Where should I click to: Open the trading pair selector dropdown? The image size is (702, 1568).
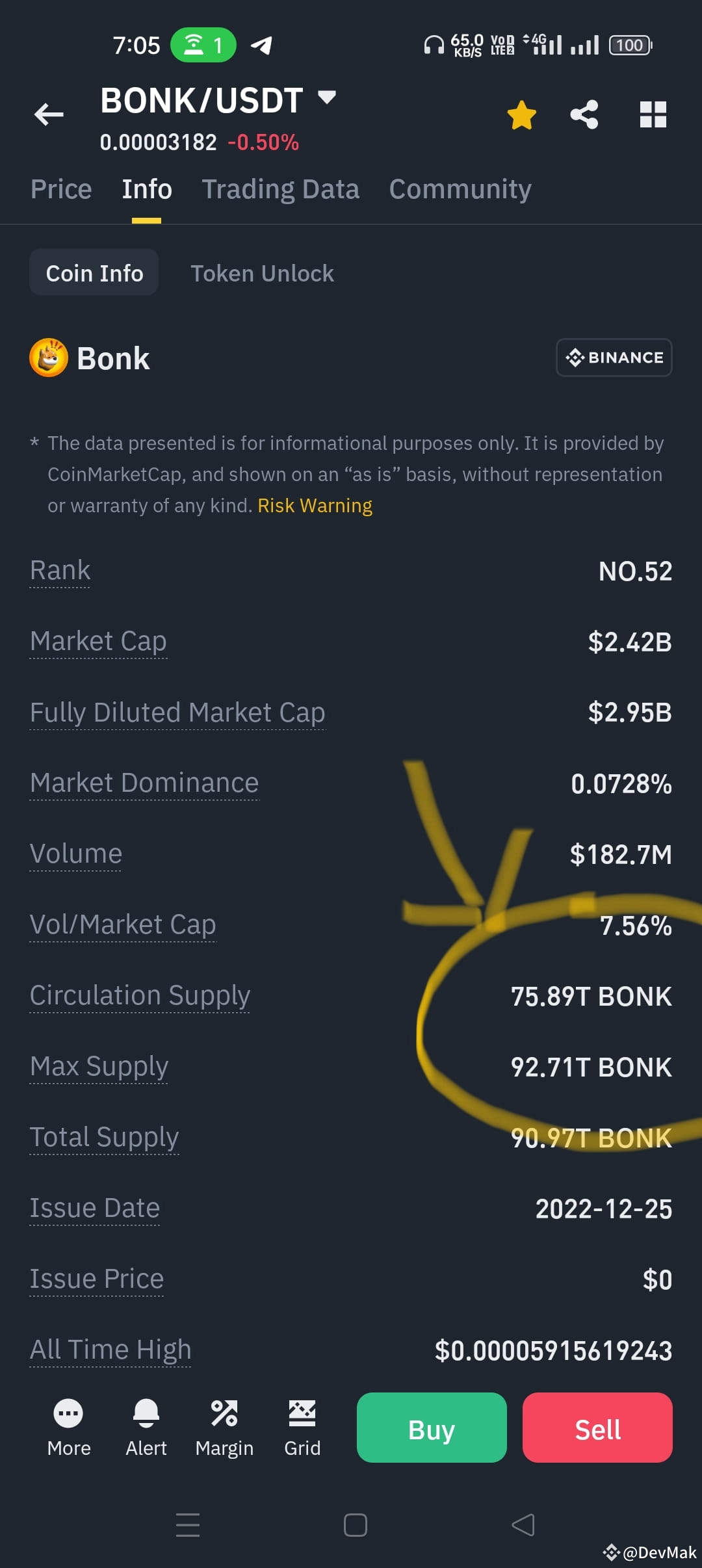click(326, 98)
